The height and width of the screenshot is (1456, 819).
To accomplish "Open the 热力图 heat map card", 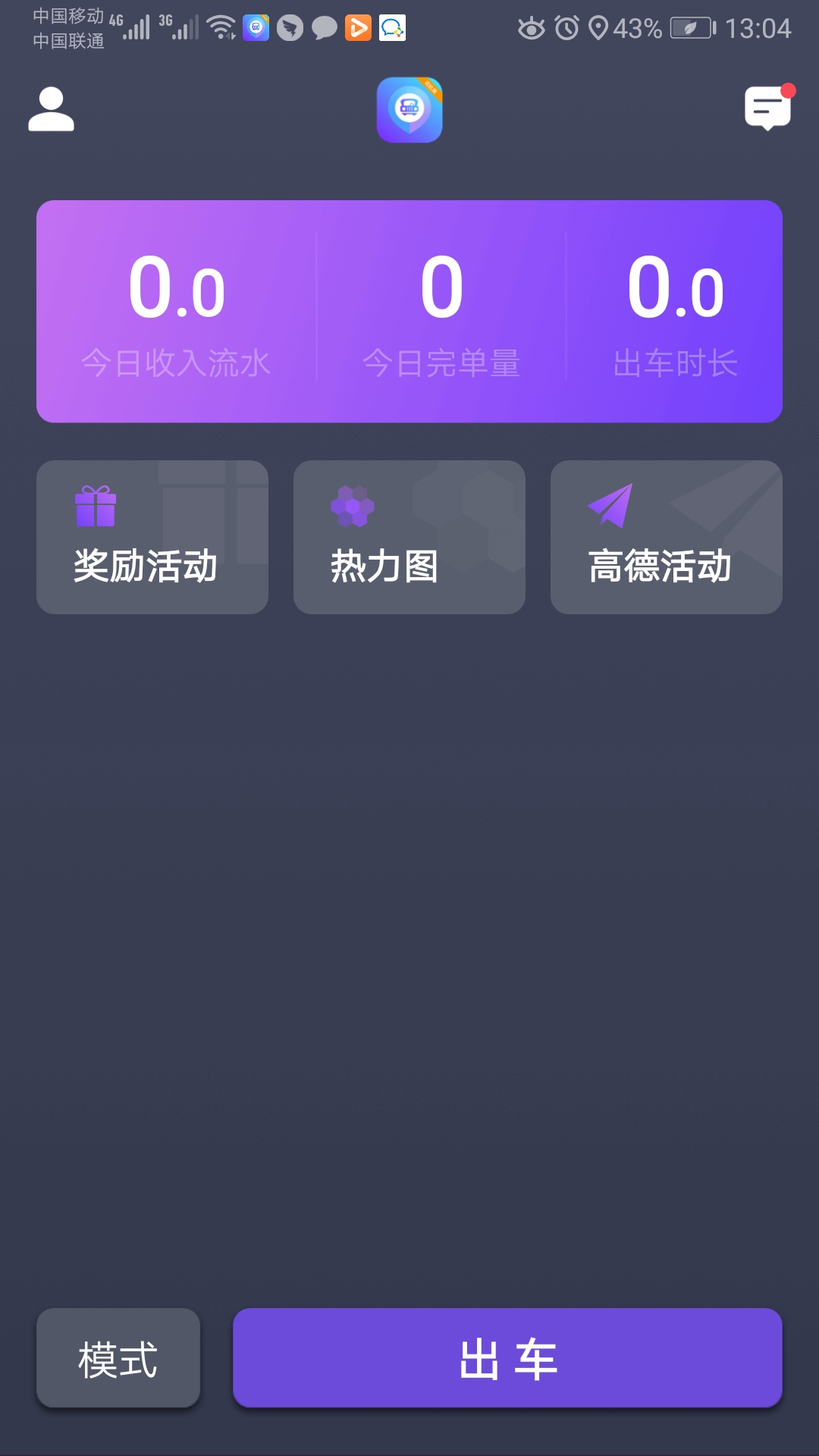I will 409,537.
